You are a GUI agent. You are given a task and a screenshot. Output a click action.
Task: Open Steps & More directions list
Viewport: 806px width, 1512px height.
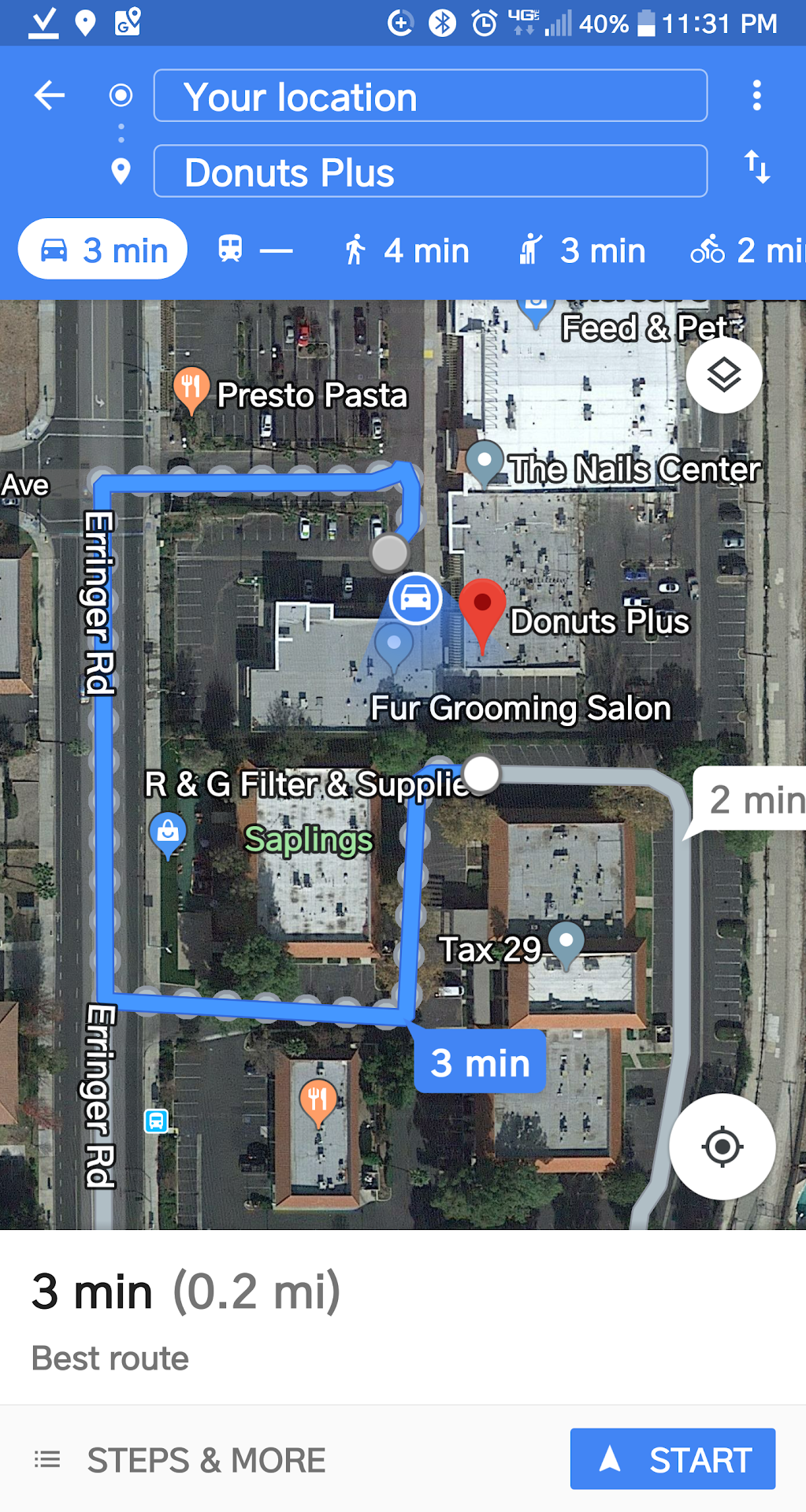181,1460
